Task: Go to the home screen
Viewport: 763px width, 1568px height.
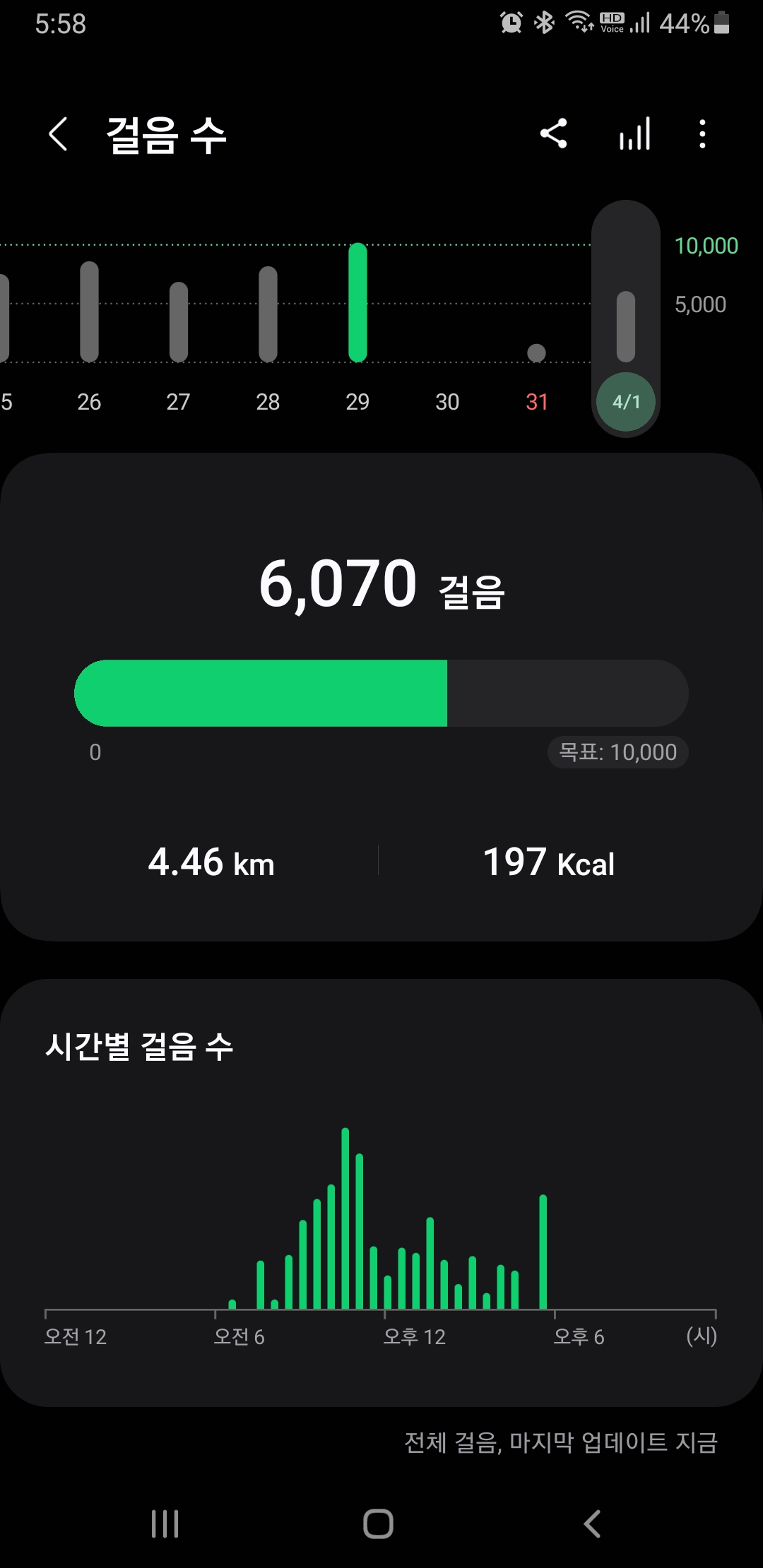Action: [x=379, y=1524]
